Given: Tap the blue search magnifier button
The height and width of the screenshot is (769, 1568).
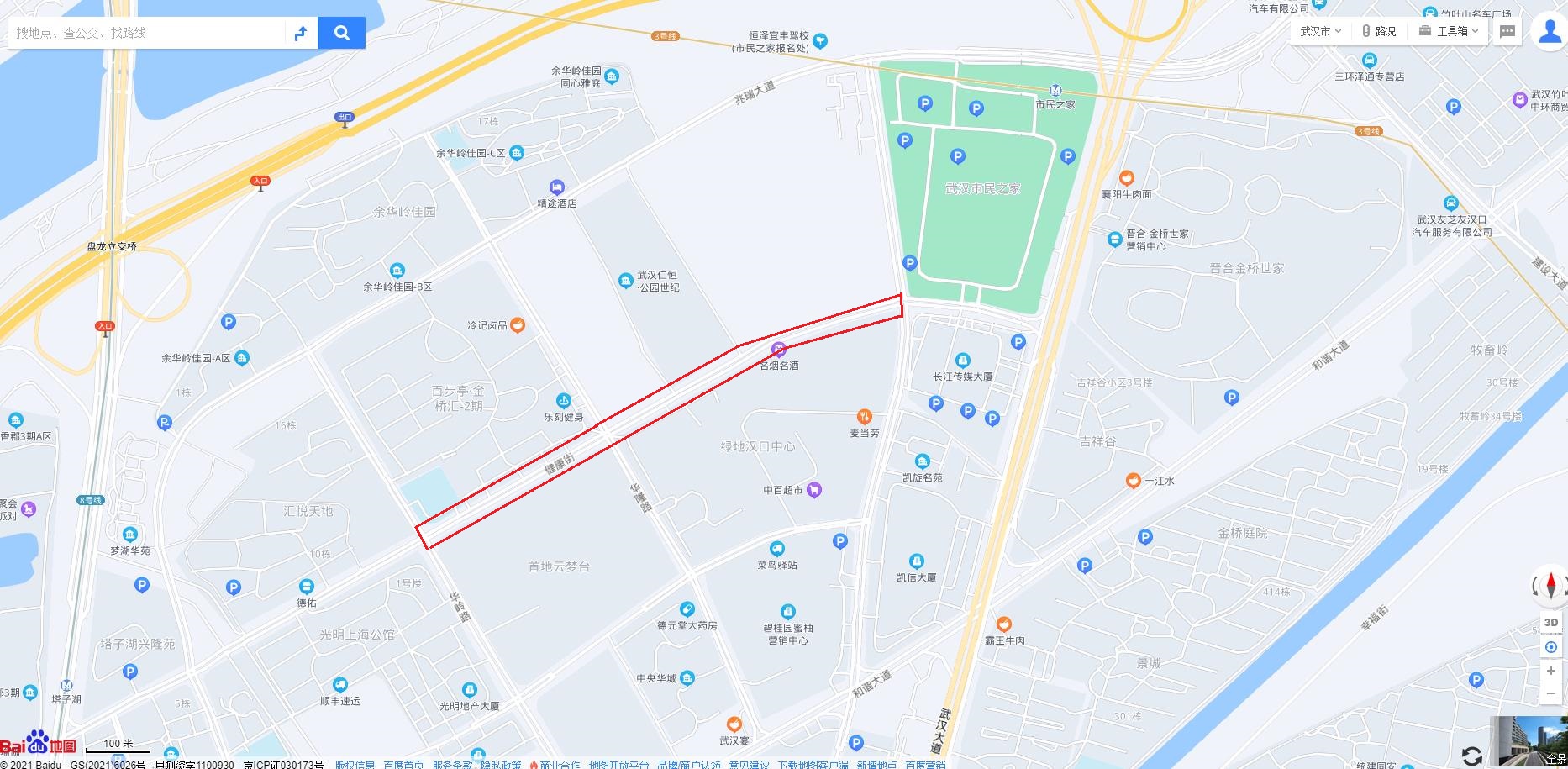Looking at the screenshot, I should click(341, 33).
